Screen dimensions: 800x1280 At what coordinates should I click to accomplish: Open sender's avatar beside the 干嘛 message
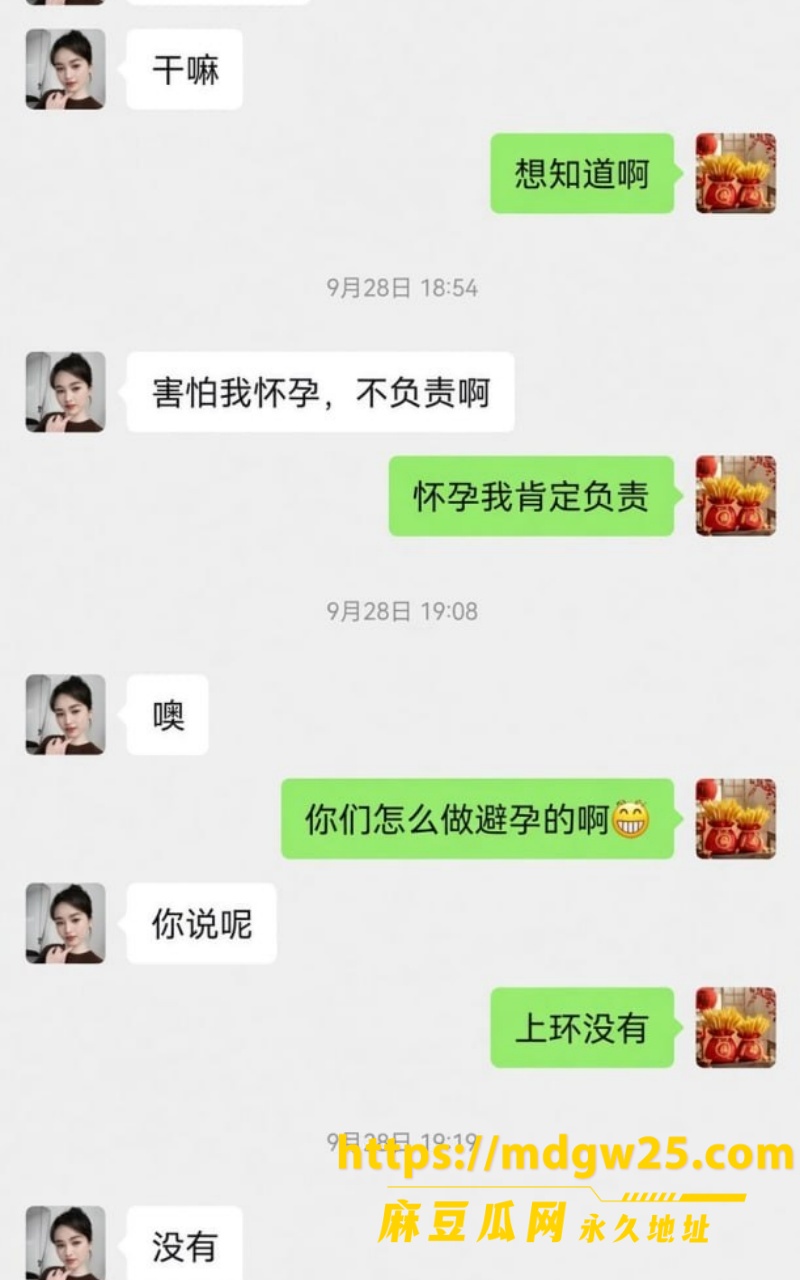pyautogui.click(x=65, y=69)
